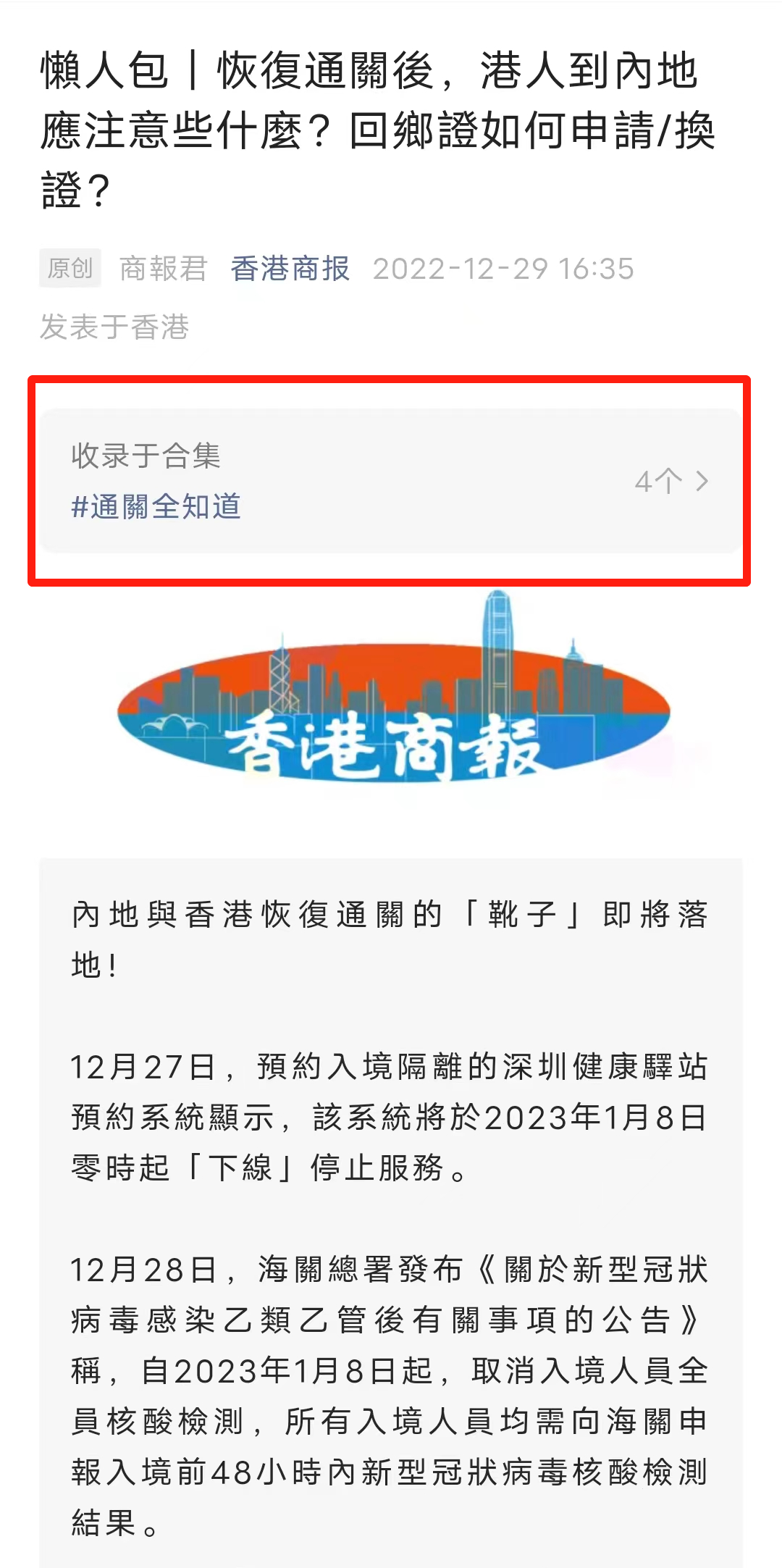Tap the 收录于合集 label text
782x1568 pixels.
[146, 457]
